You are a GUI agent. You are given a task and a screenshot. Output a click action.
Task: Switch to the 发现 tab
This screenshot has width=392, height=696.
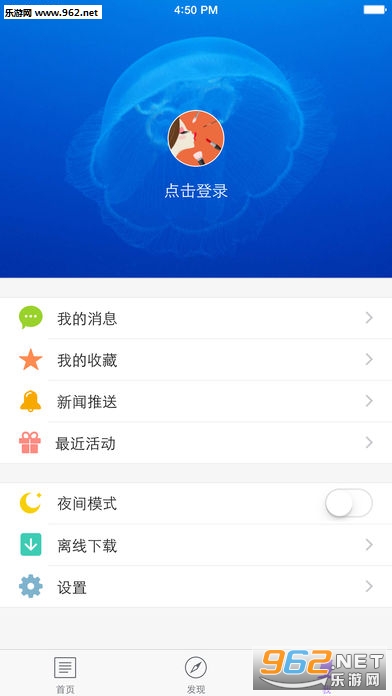click(x=196, y=673)
